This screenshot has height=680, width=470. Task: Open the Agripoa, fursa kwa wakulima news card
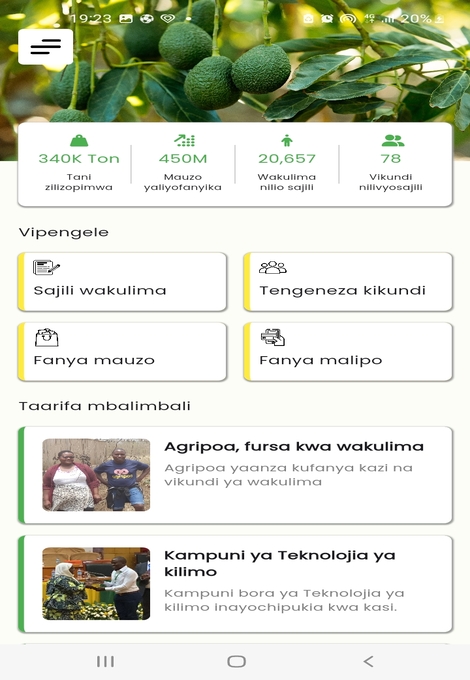pos(235,475)
